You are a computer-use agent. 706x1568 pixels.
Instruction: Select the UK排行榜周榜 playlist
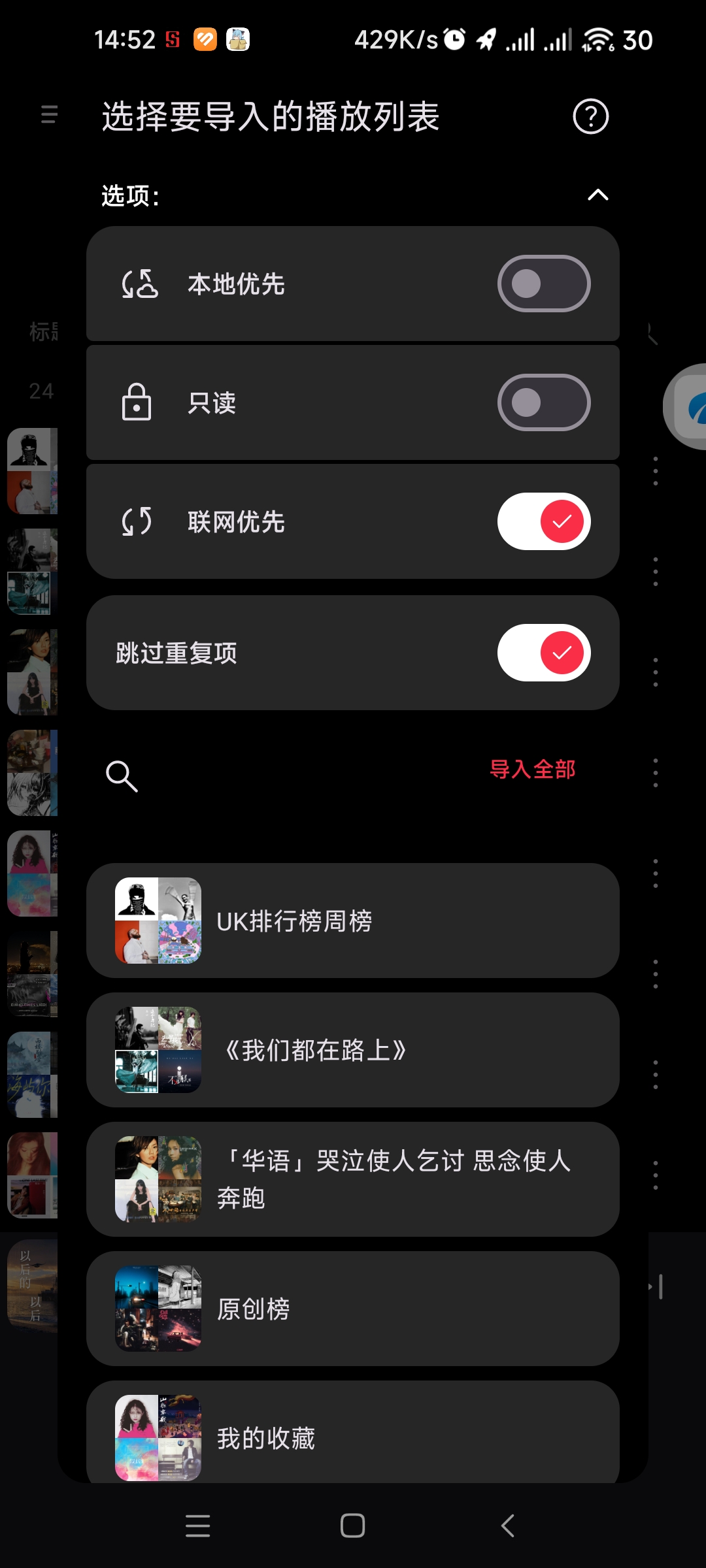point(353,921)
